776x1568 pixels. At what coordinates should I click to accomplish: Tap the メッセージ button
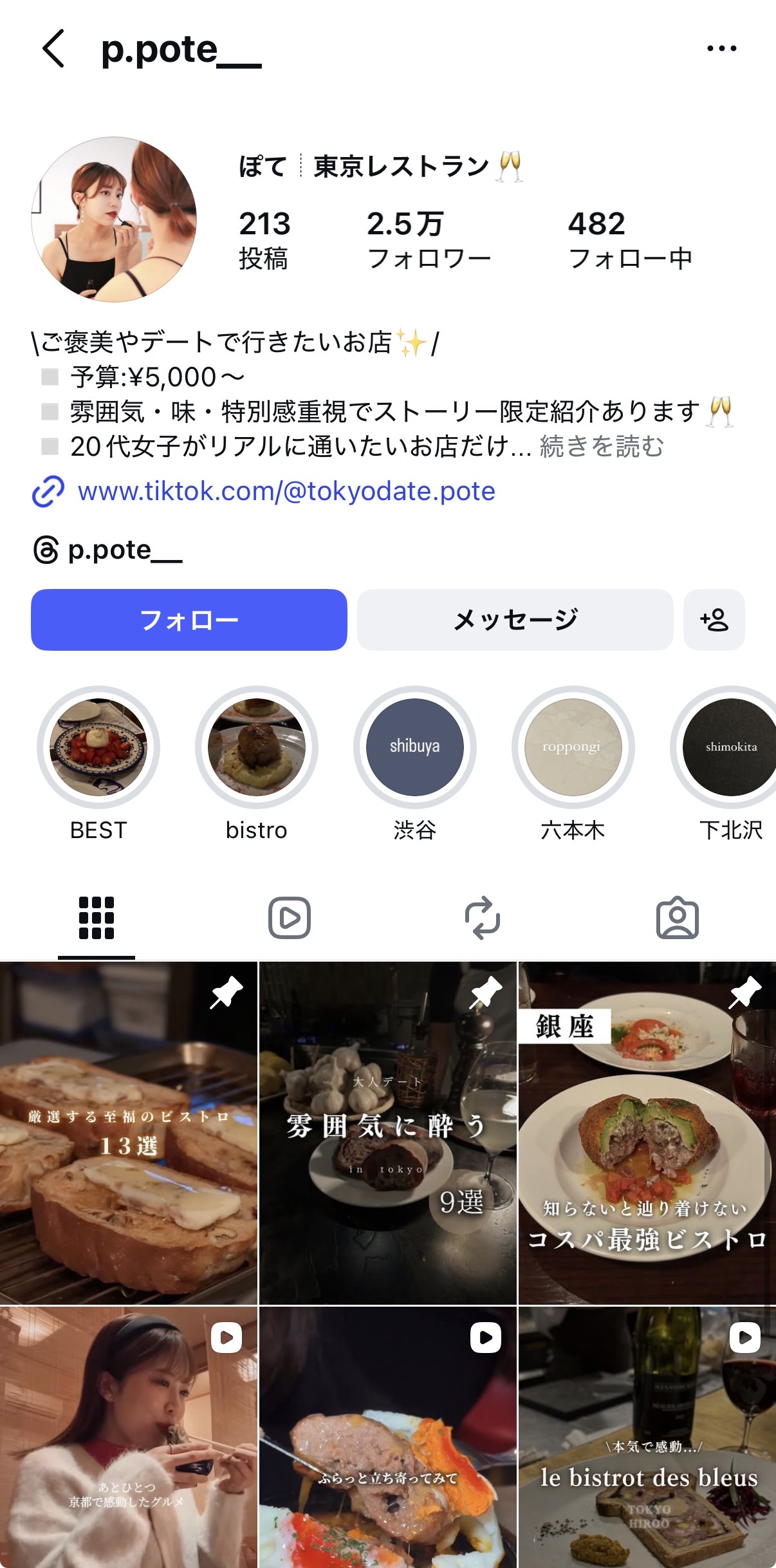[513, 619]
